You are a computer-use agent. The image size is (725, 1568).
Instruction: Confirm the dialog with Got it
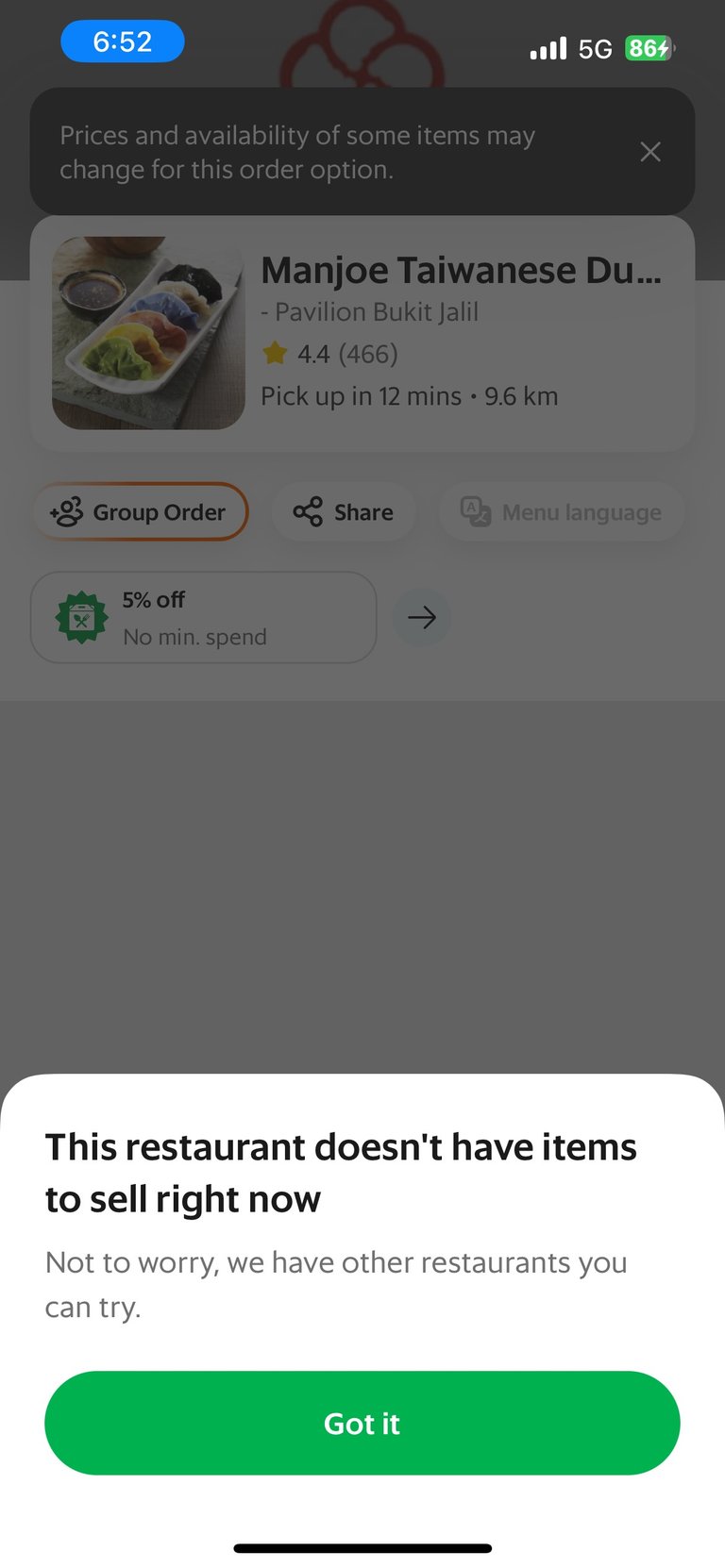click(362, 1423)
